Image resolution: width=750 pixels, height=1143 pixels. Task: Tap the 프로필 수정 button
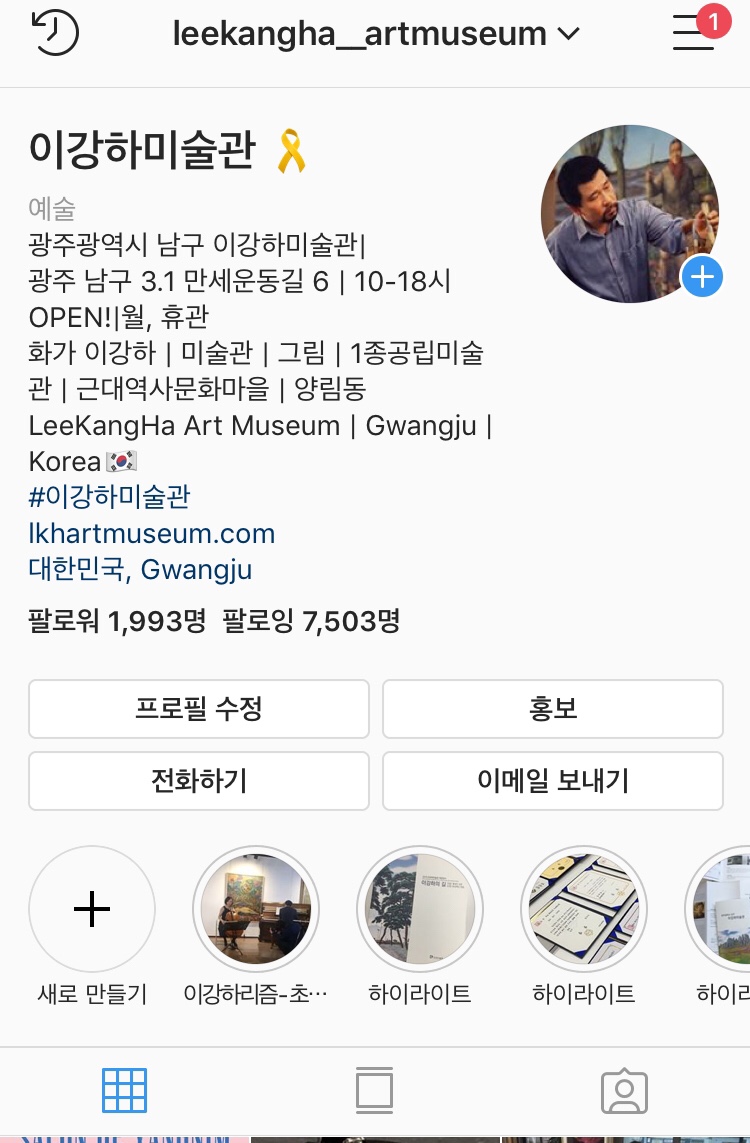(x=199, y=709)
